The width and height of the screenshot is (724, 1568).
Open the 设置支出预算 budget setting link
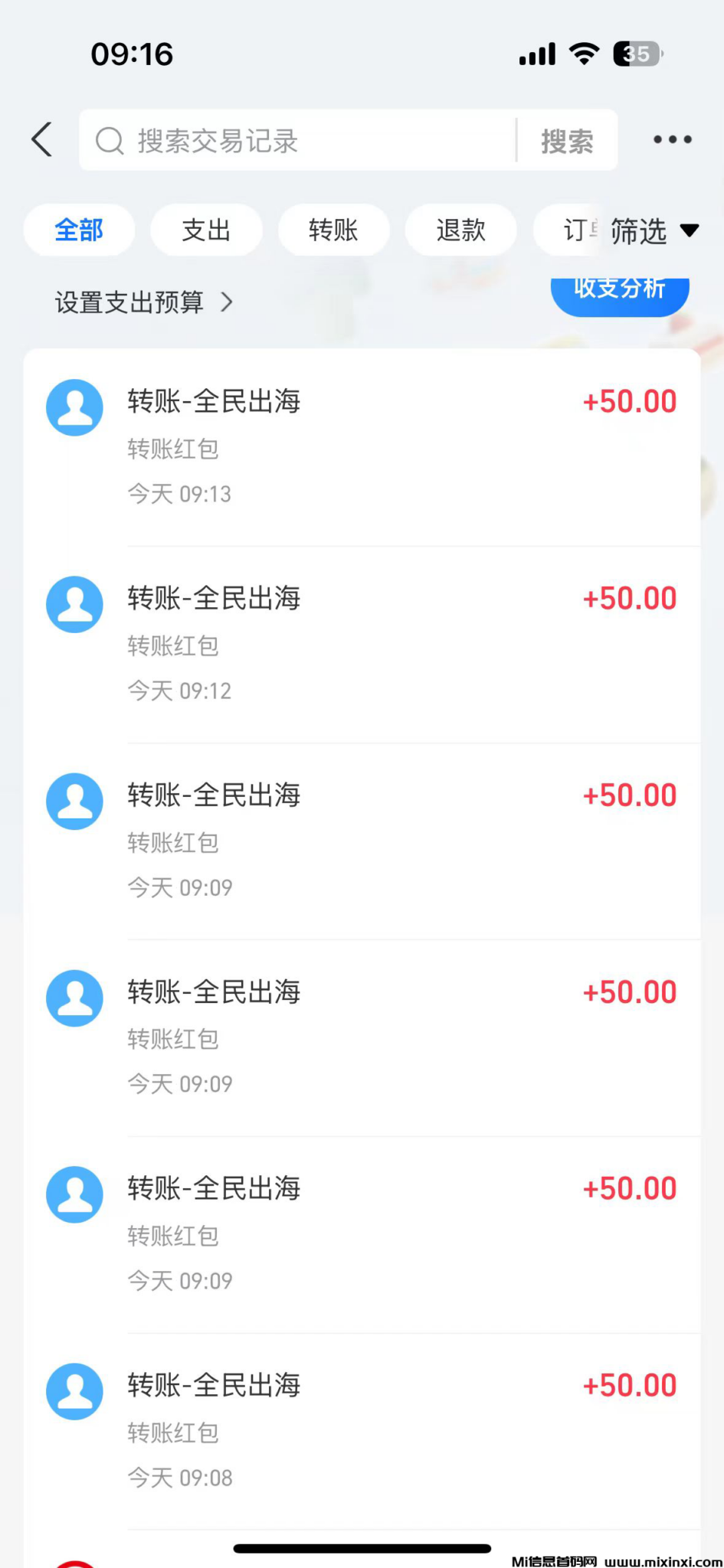[x=129, y=302]
